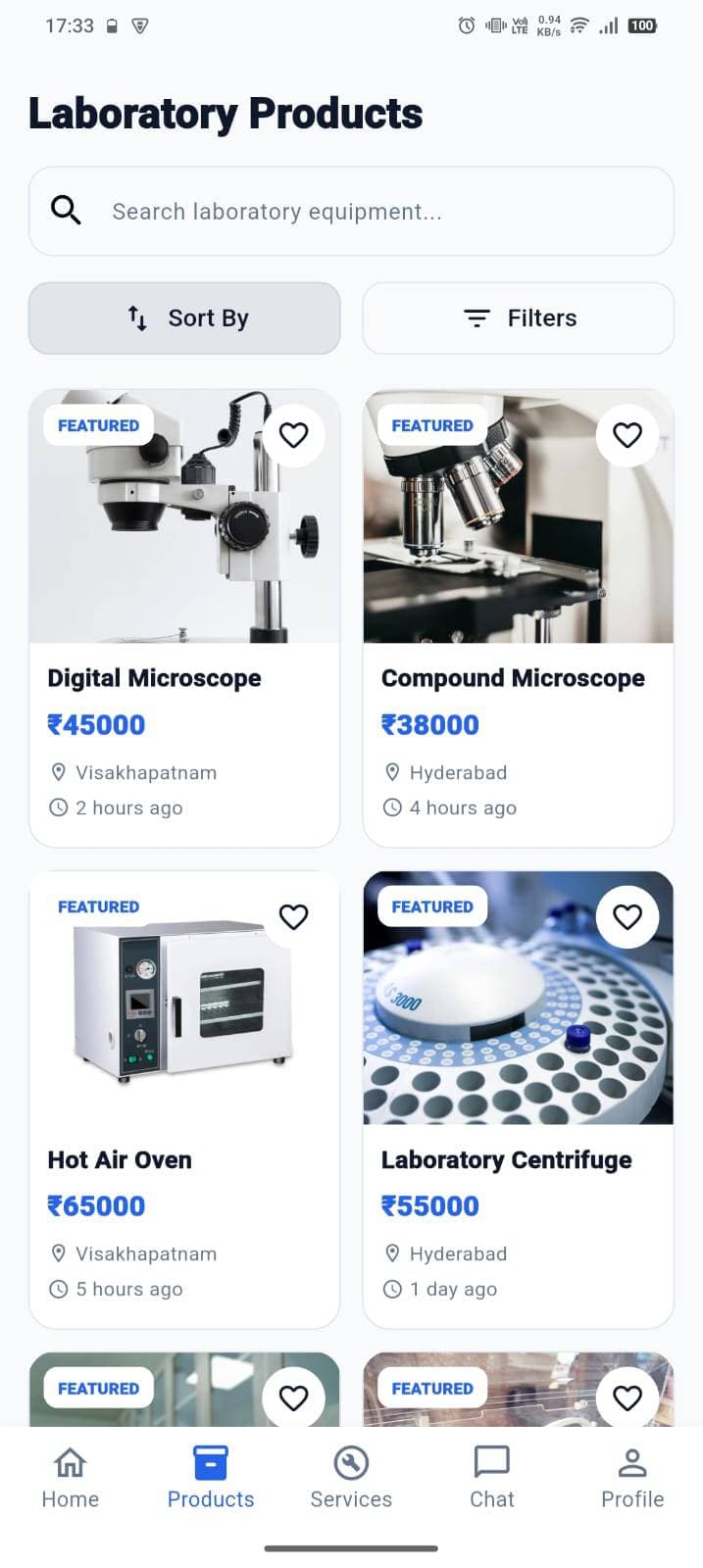
Task: Go to the Services tab
Action: click(x=351, y=1478)
